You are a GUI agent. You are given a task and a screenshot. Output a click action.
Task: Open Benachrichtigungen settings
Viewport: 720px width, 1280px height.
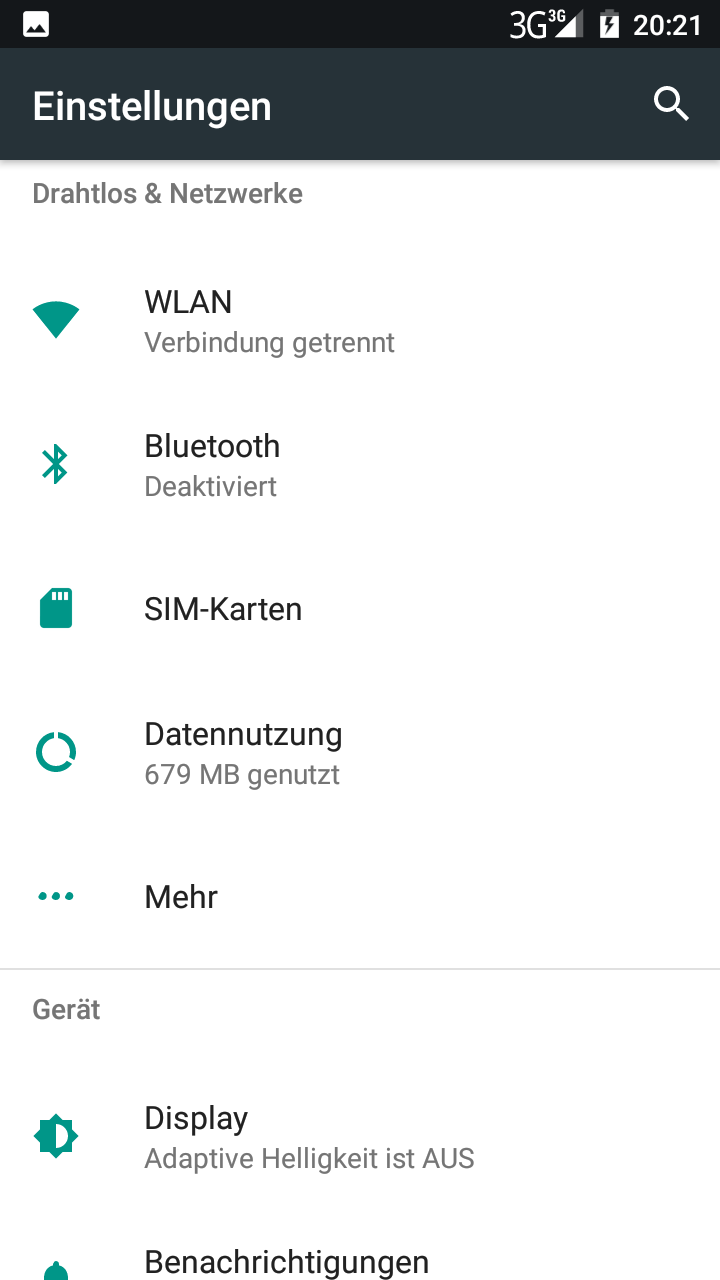pos(360,1248)
